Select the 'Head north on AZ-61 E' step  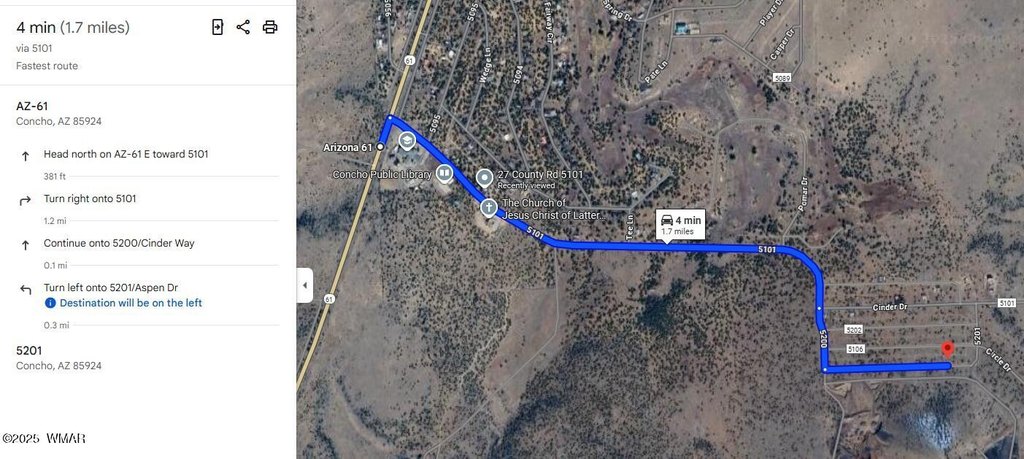tap(126, 155)
